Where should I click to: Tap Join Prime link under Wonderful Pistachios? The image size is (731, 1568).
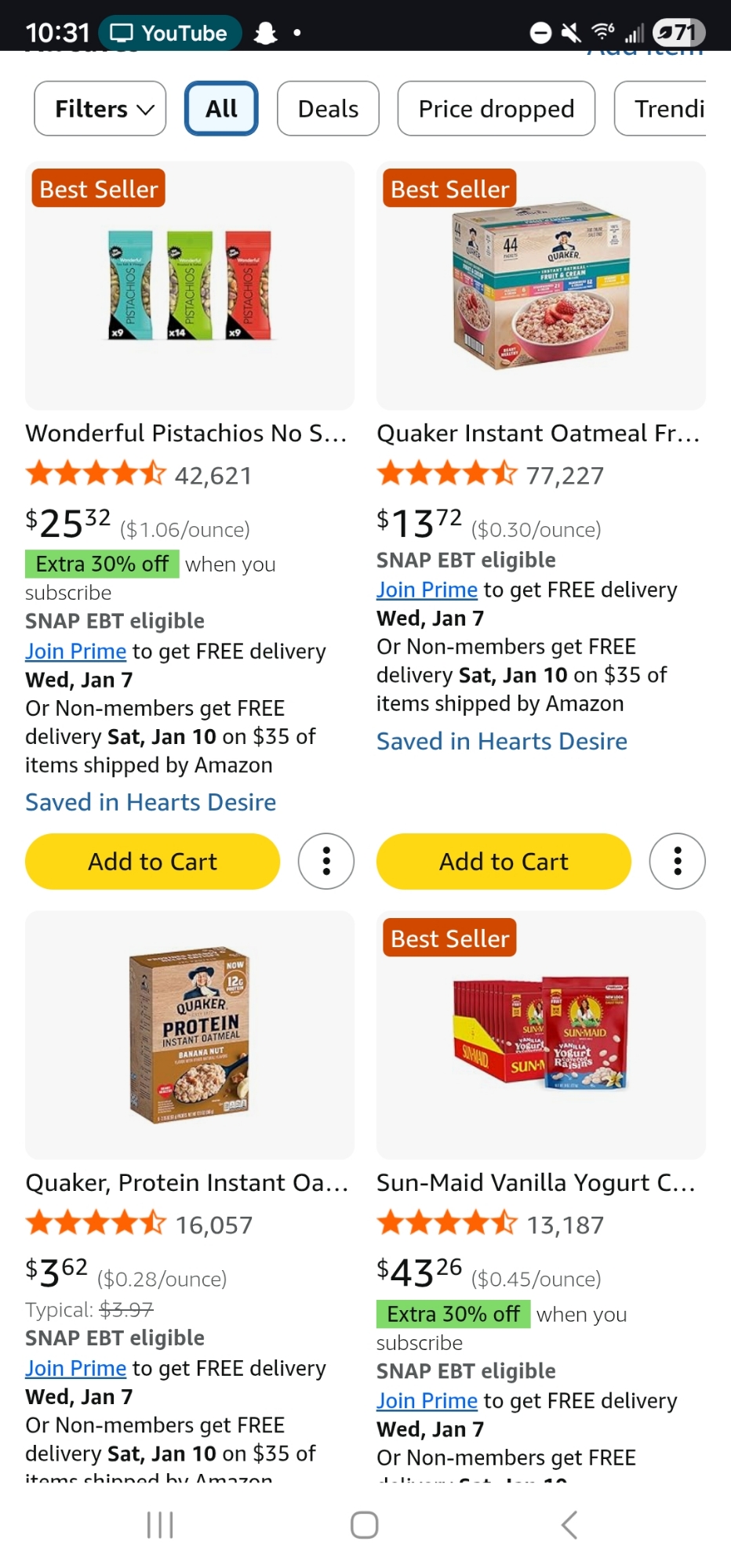coord(75,651)
